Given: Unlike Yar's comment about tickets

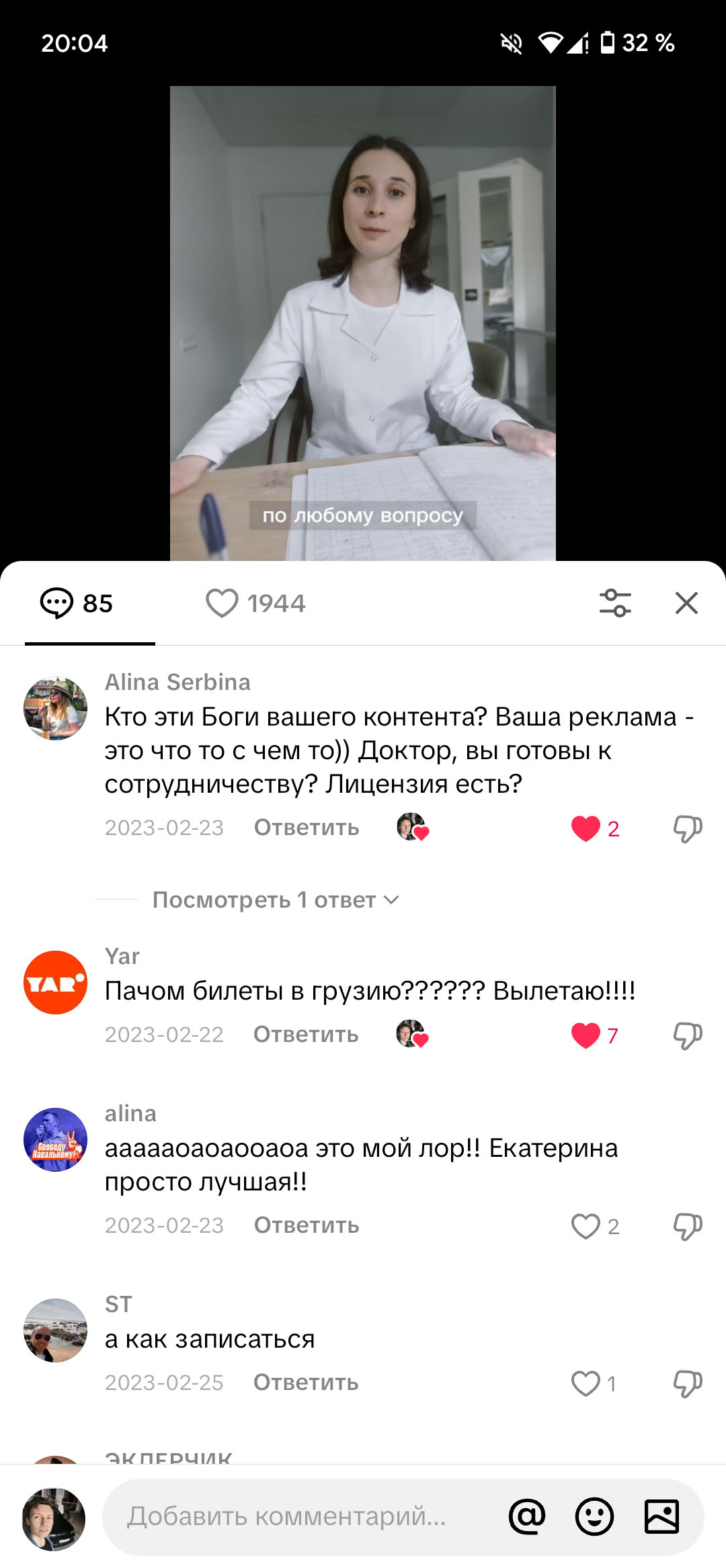Looking at the screenshot, I should pyautogui.click(x=586, y=1035).
